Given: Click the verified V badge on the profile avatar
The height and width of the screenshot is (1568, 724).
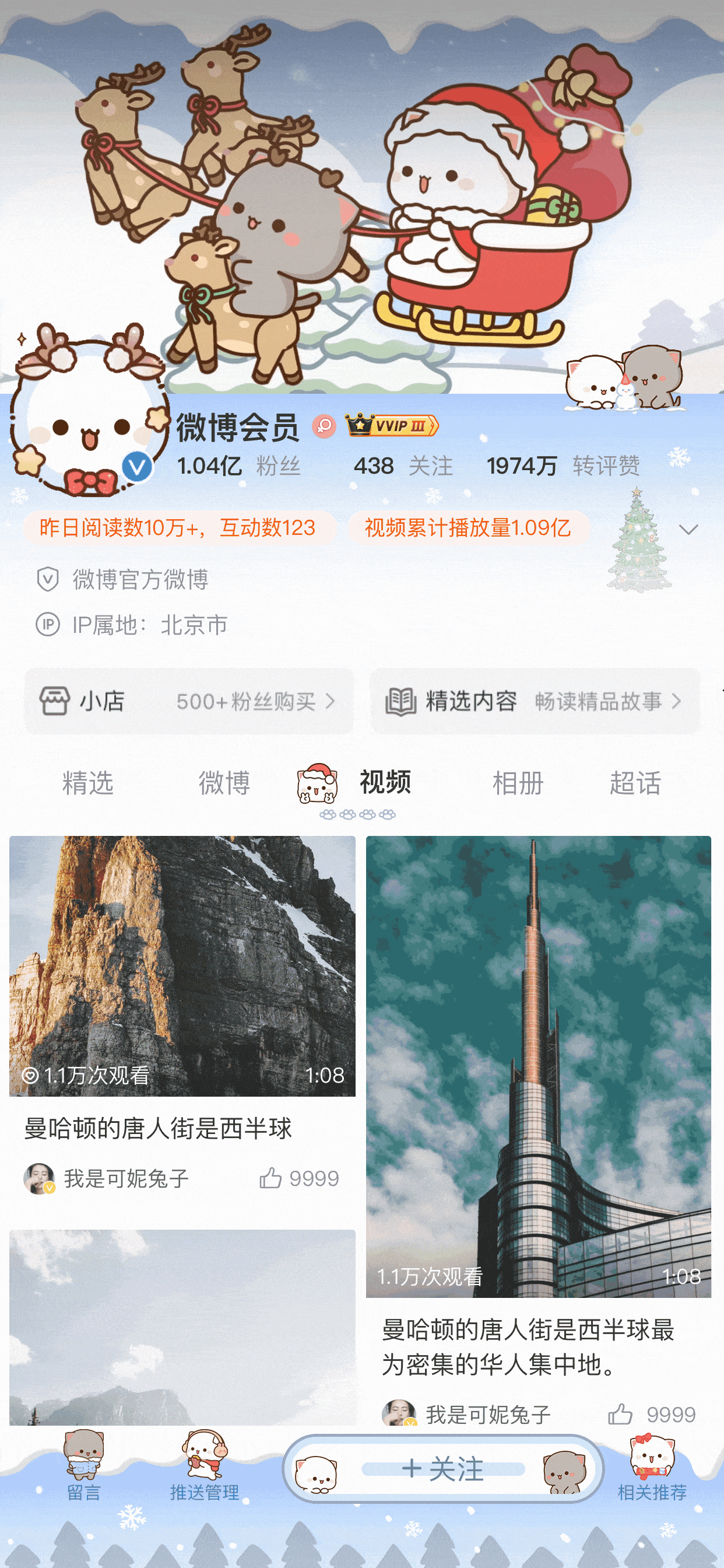Looking at the screenshot, I should (x=136, y=465).
